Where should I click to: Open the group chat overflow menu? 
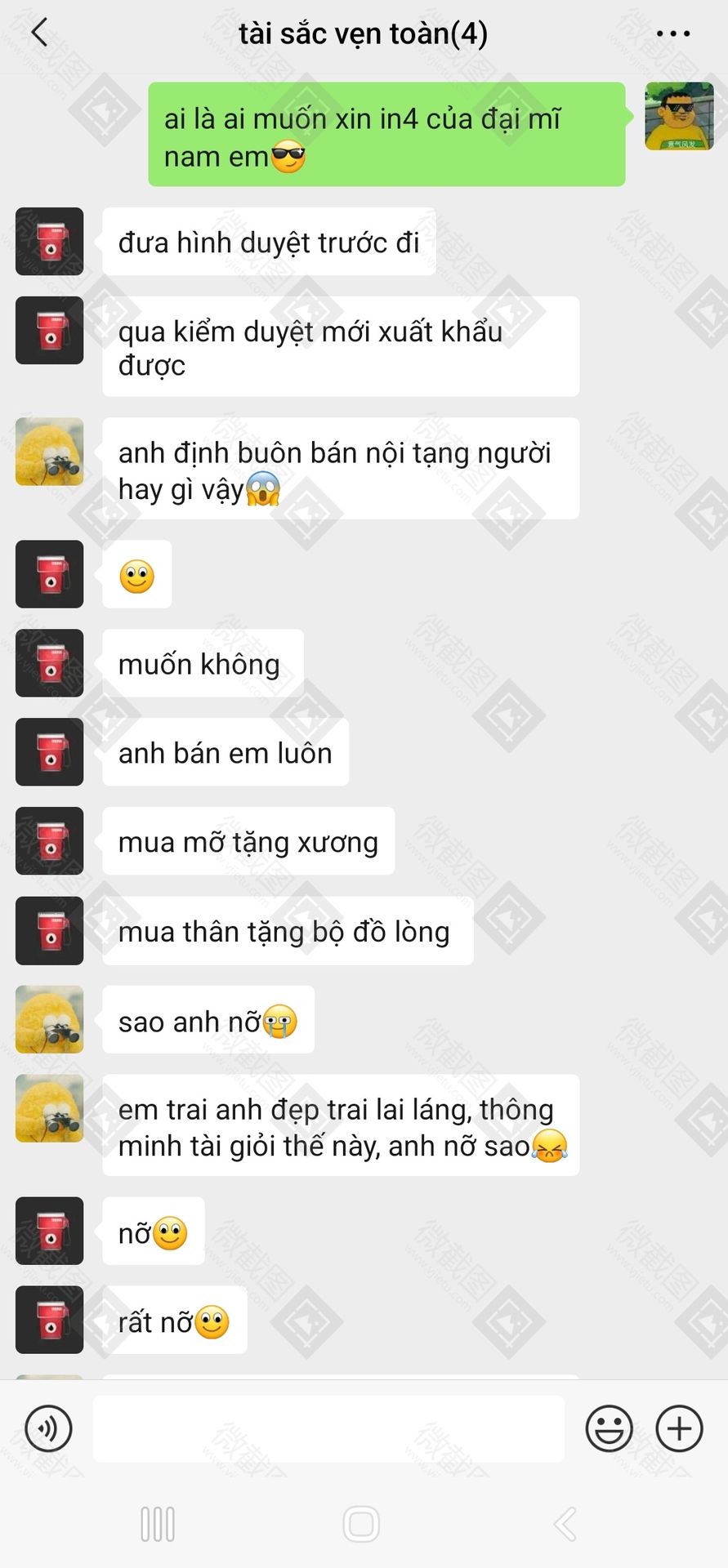pyautogui.click(x=672, y=33)
